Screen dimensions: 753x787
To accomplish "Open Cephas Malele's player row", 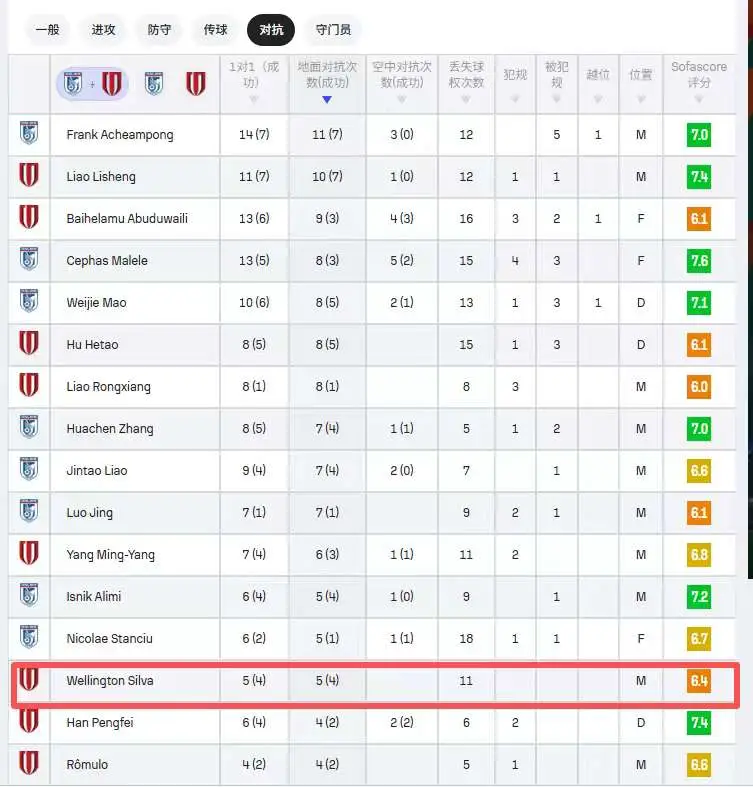I will coord(372,260).
